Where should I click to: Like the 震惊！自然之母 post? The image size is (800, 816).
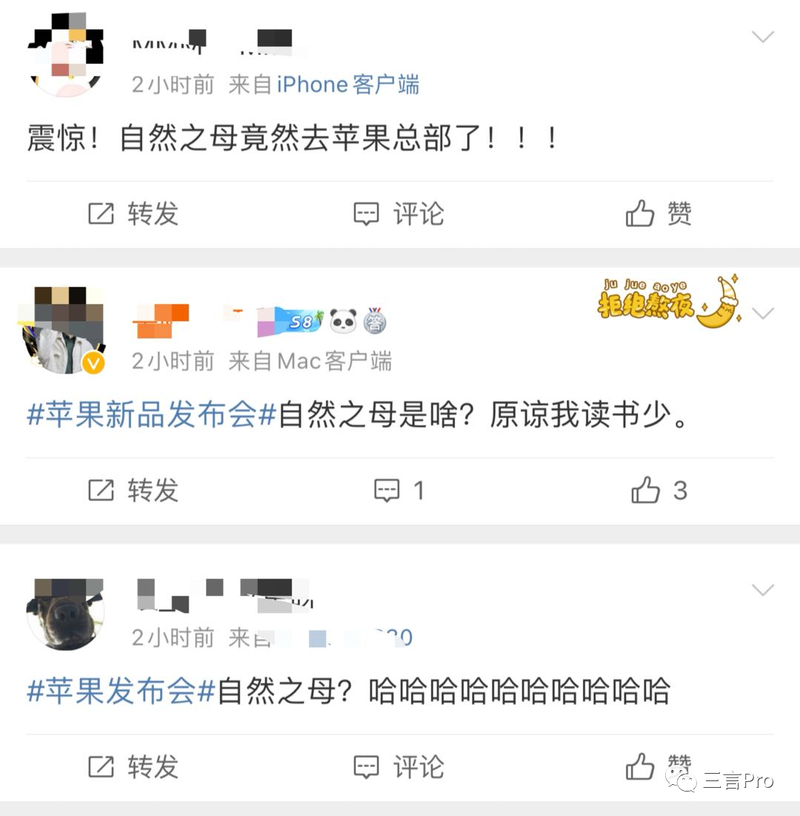(658, 213)
